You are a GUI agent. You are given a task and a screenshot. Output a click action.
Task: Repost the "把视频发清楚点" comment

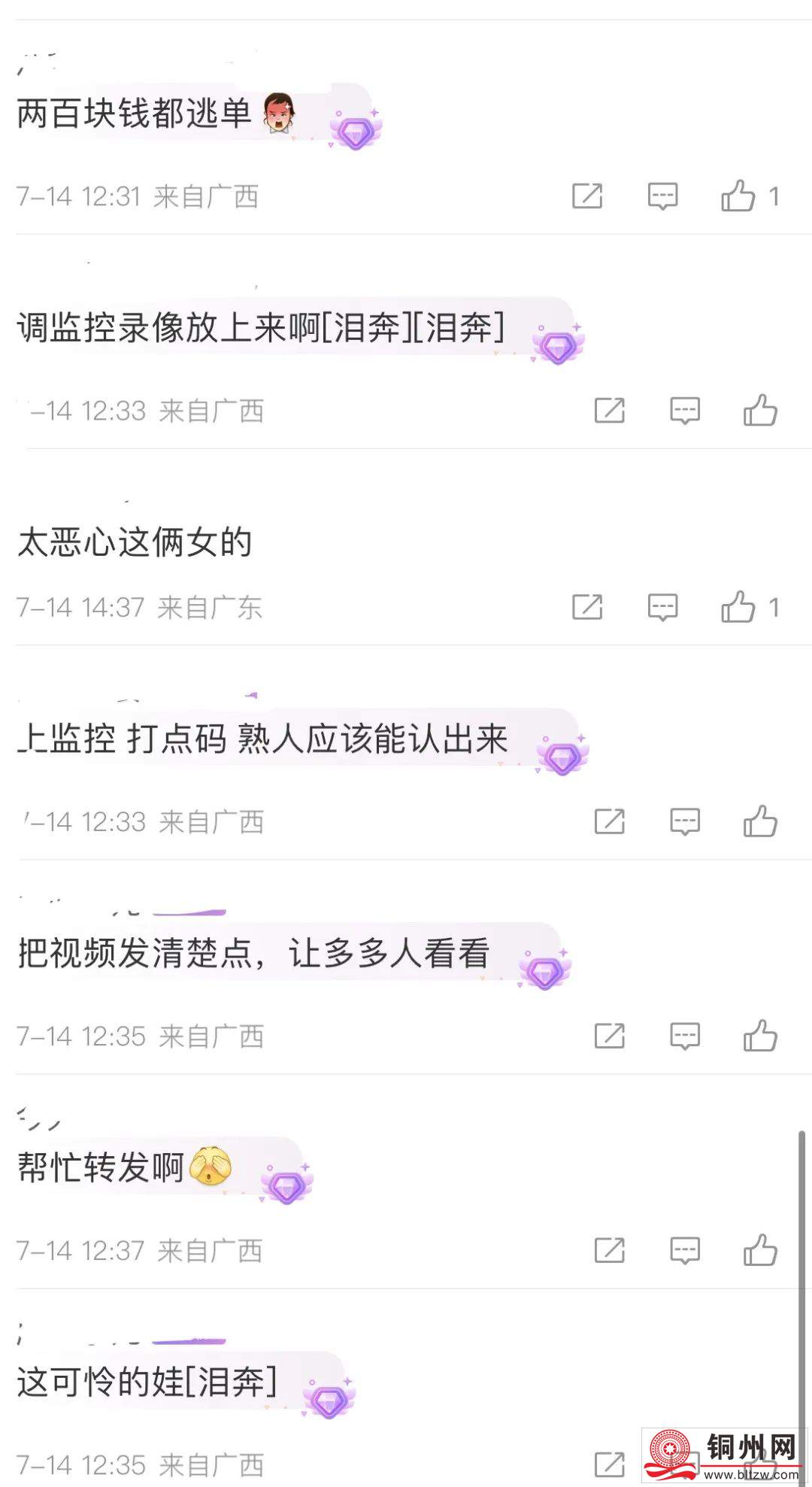[609, 1036]
